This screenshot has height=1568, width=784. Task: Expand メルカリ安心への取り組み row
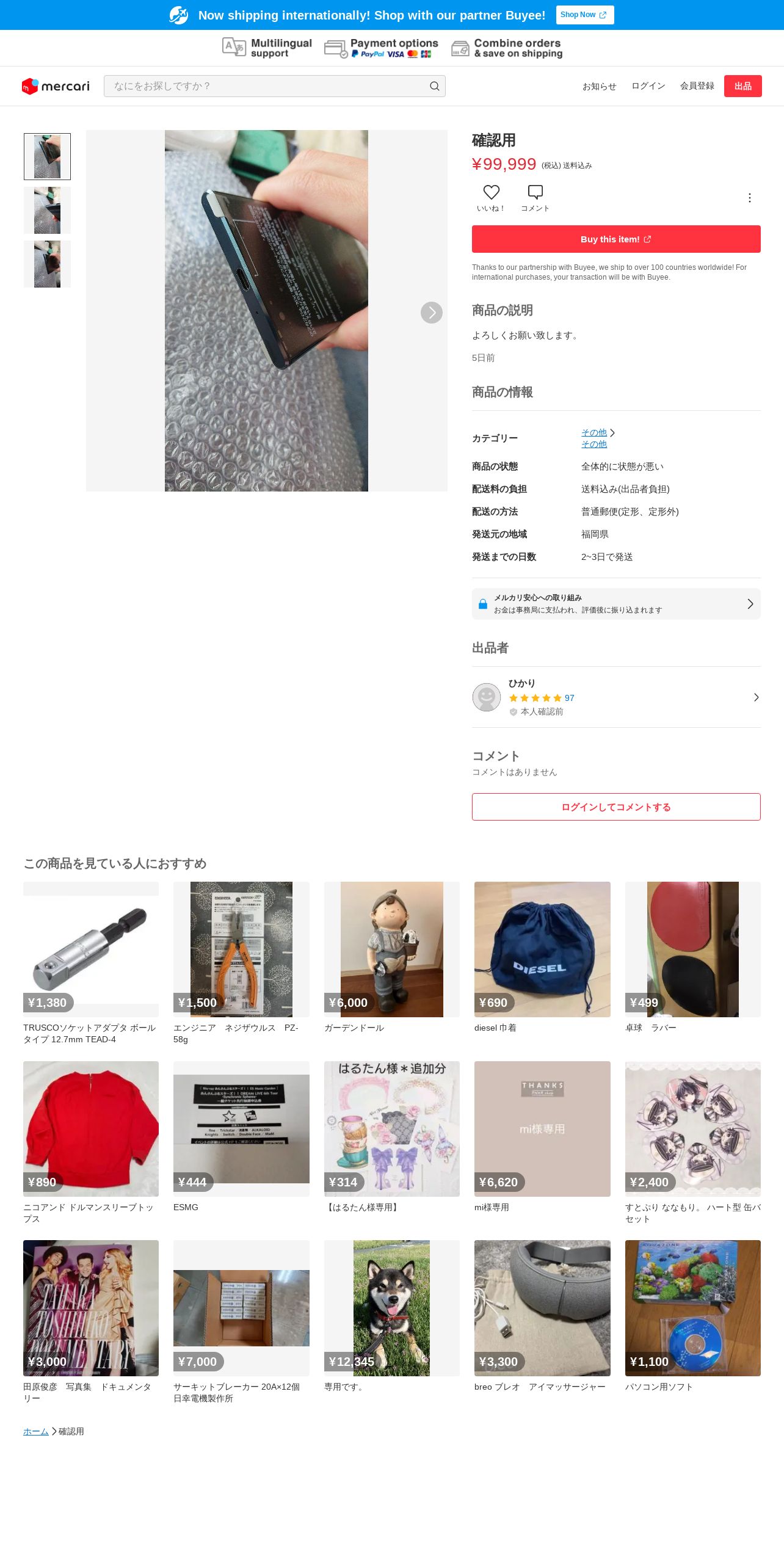pos(616,604)
